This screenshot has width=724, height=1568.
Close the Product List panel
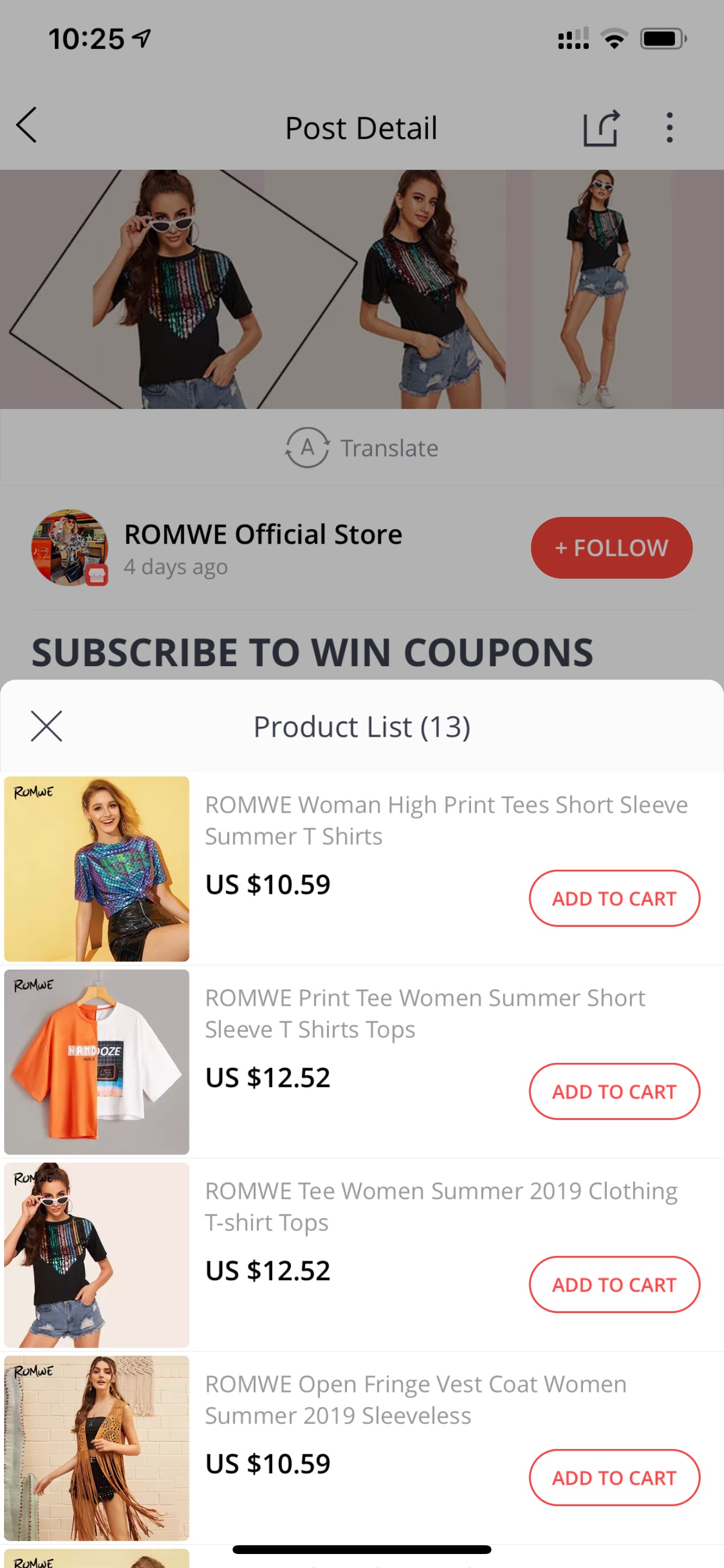pos(47,726)
